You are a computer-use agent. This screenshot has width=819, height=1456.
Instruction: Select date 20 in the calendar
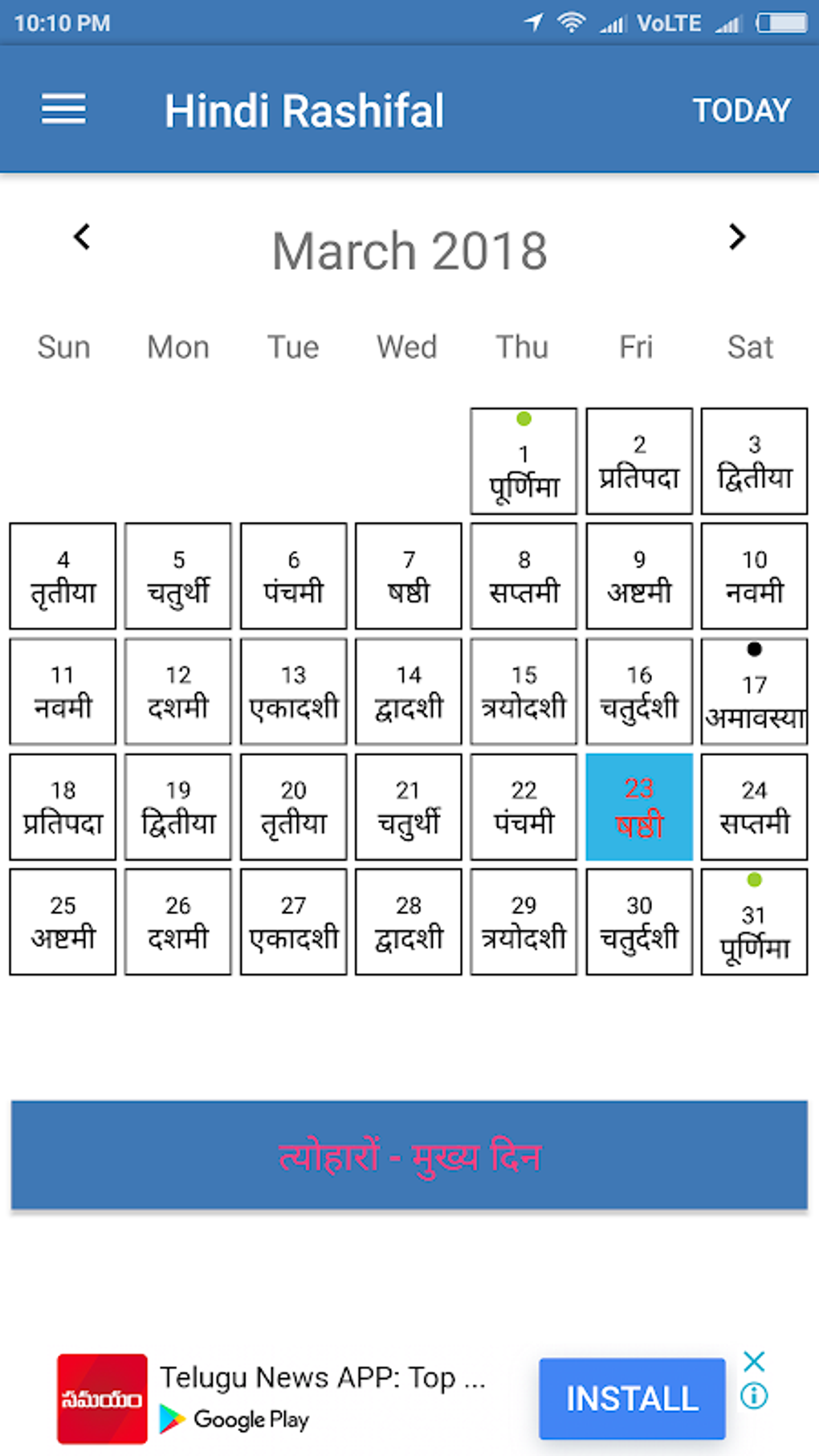pos(293,806)
